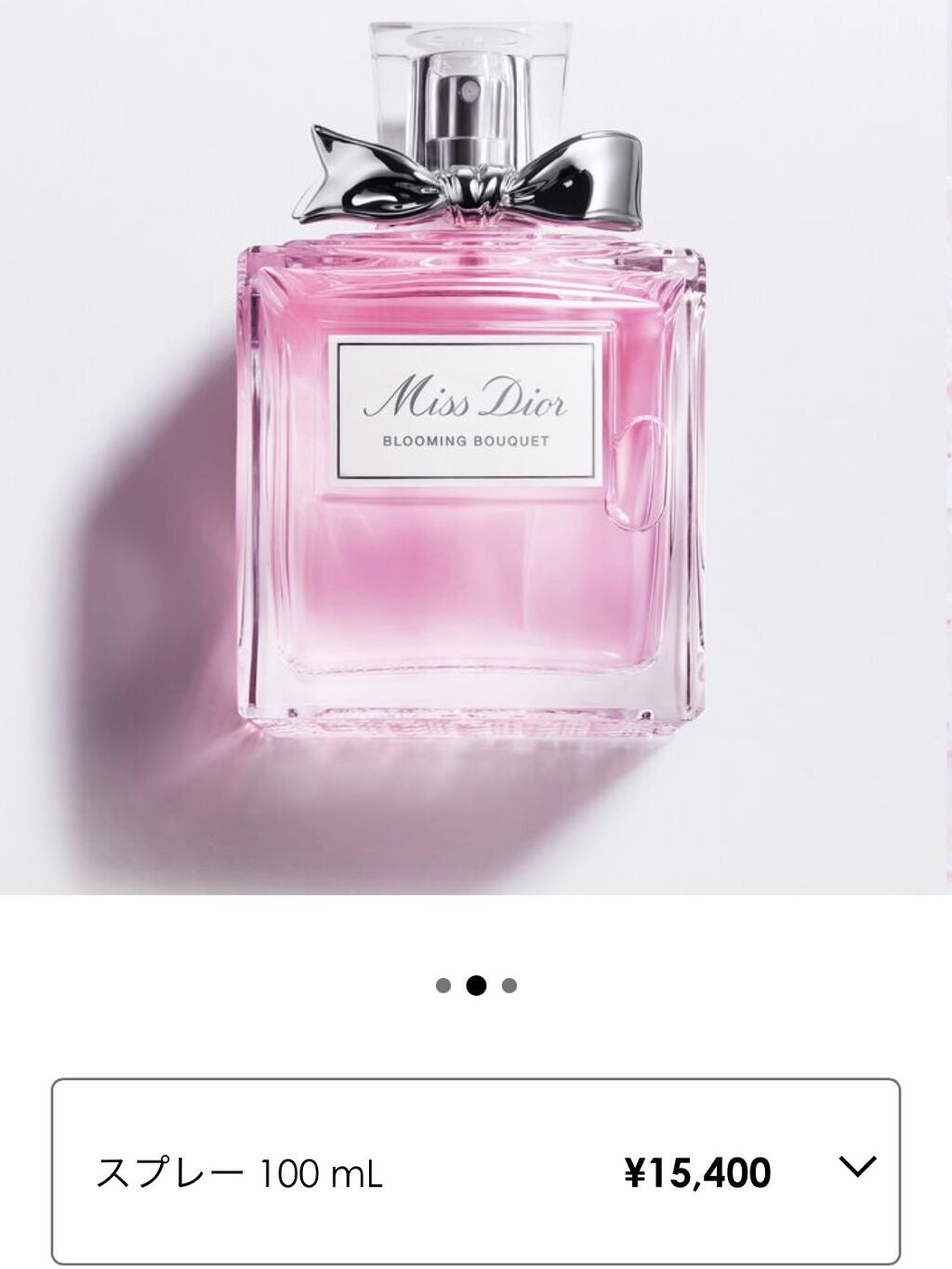The image size is (952, 1269).
Task: Select the first image indicator dot
Action: (443, 985)
